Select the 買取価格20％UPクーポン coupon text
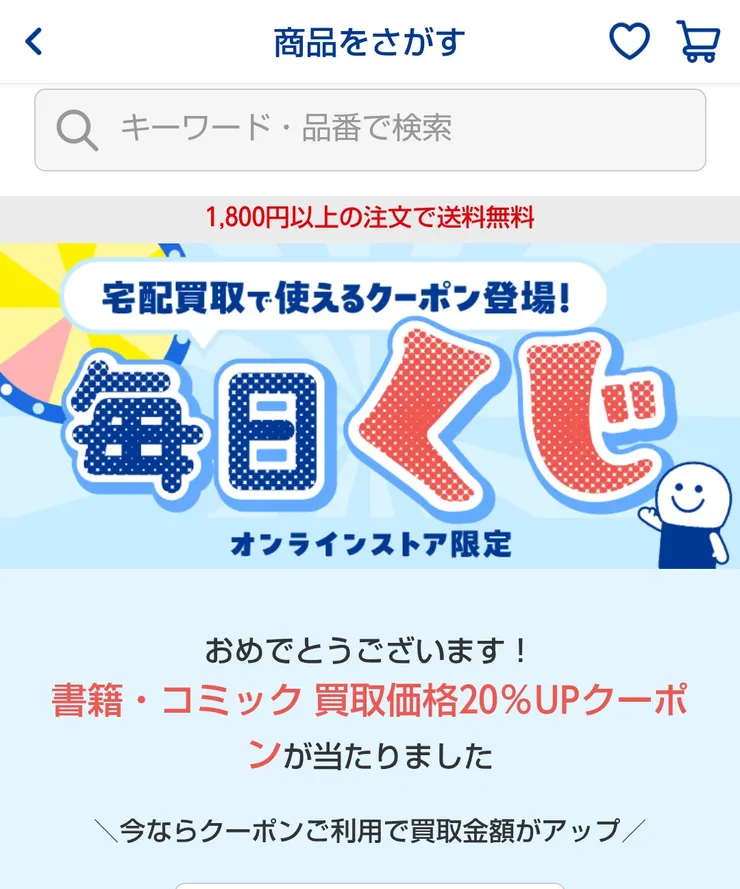Viewport: 740px width, 889px height. (x=370, y=702)
